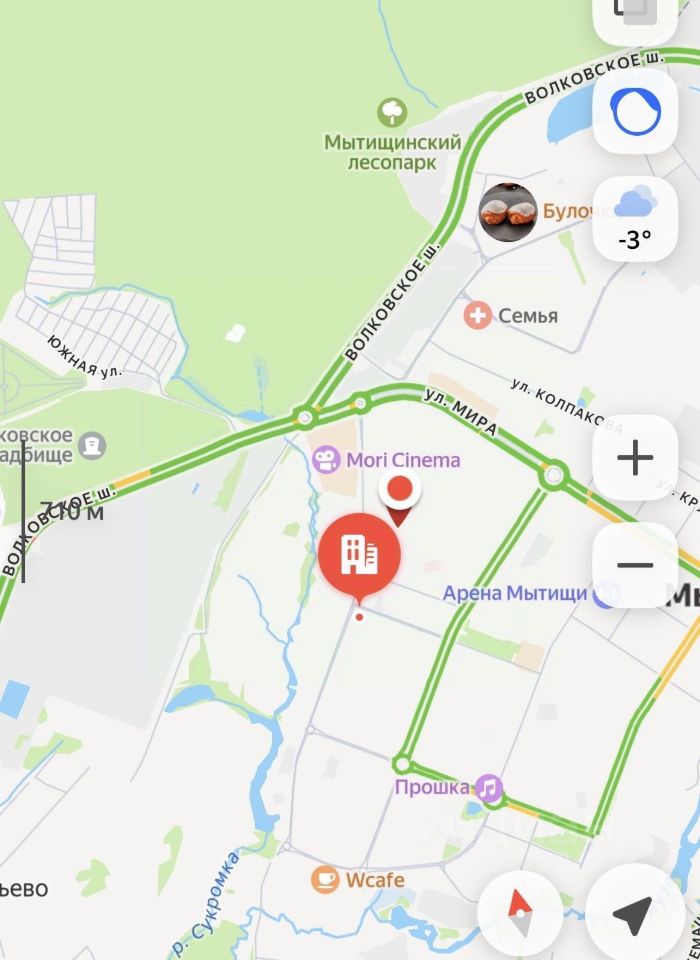Screen dimensions: 700x960
Task: View the Булочная bakery photo marker
Action: pos(508,212)
